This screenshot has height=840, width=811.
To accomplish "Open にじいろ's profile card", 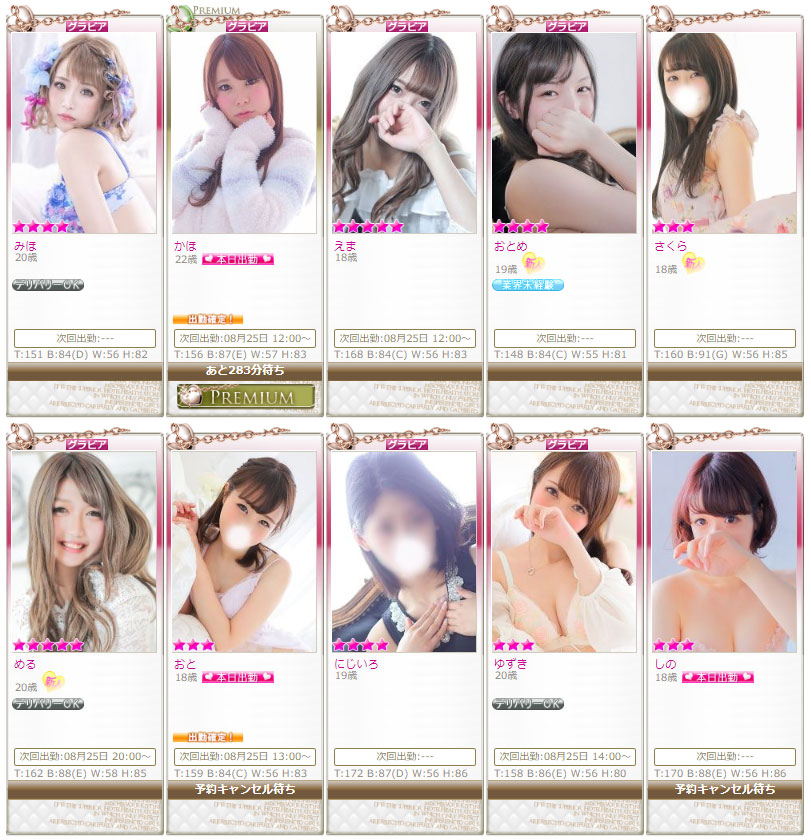I will pyautogui.click(x=404, y=551).
